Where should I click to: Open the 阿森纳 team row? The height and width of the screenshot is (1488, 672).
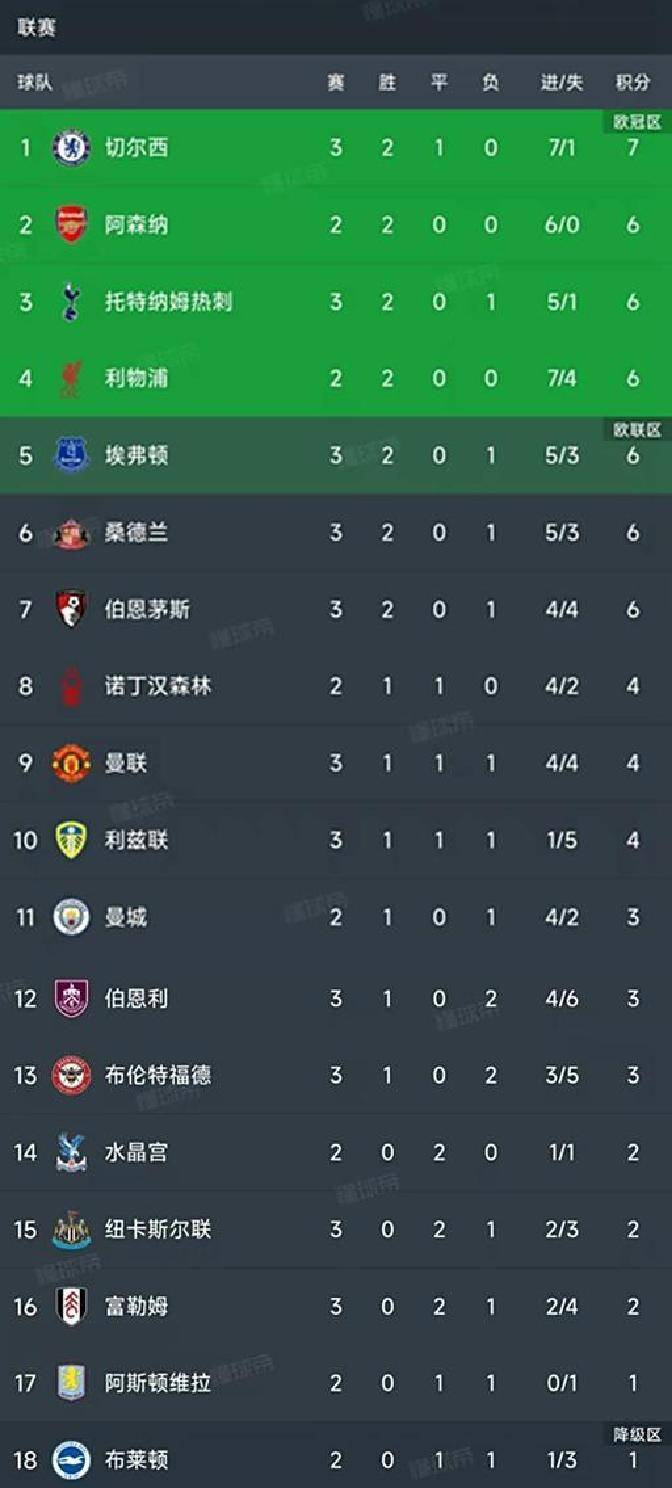coord(137,225)
